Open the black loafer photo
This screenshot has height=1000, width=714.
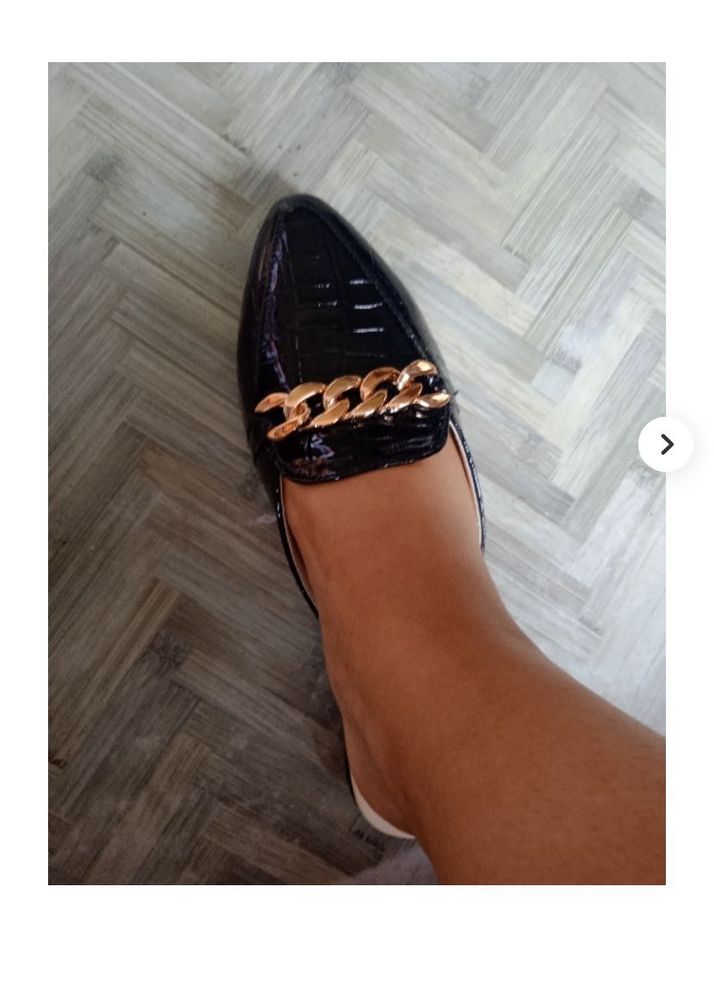click(x=356, y=473)
